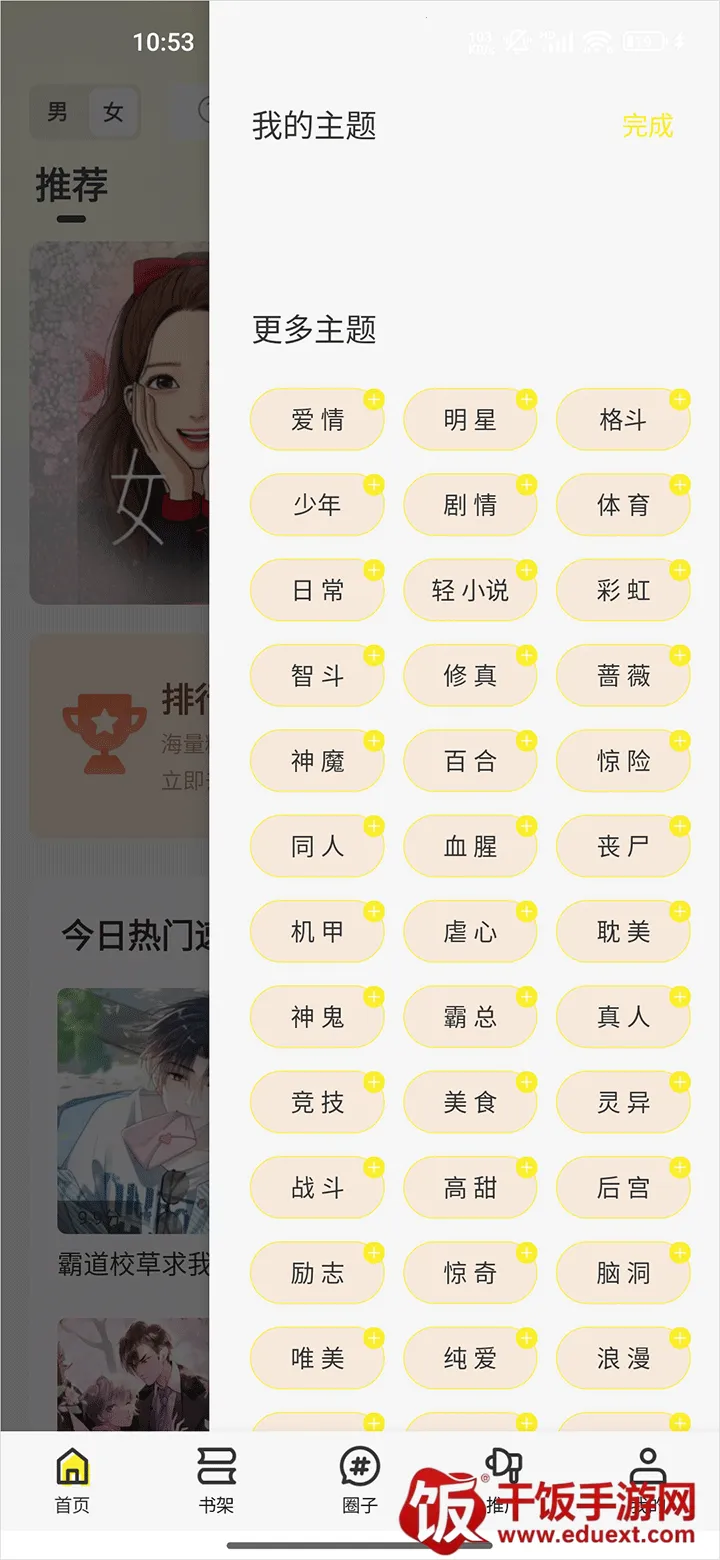Choose the 轻小说 theme
Viewport: 720px width, 1560px height.
coord(470,591)
